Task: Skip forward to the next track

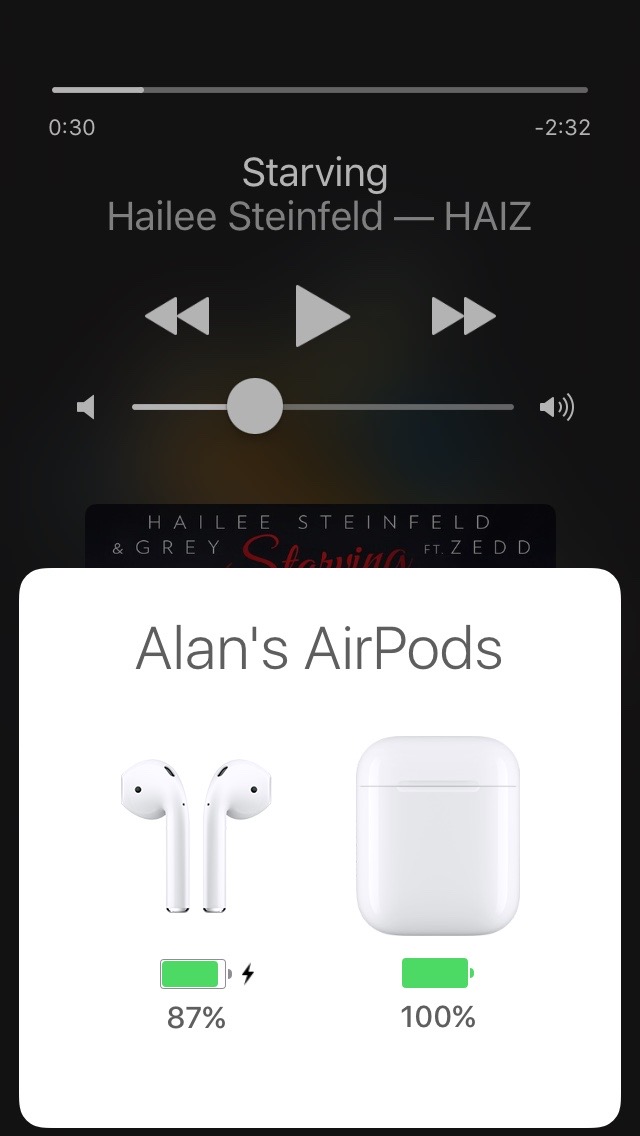Action: 464,316
